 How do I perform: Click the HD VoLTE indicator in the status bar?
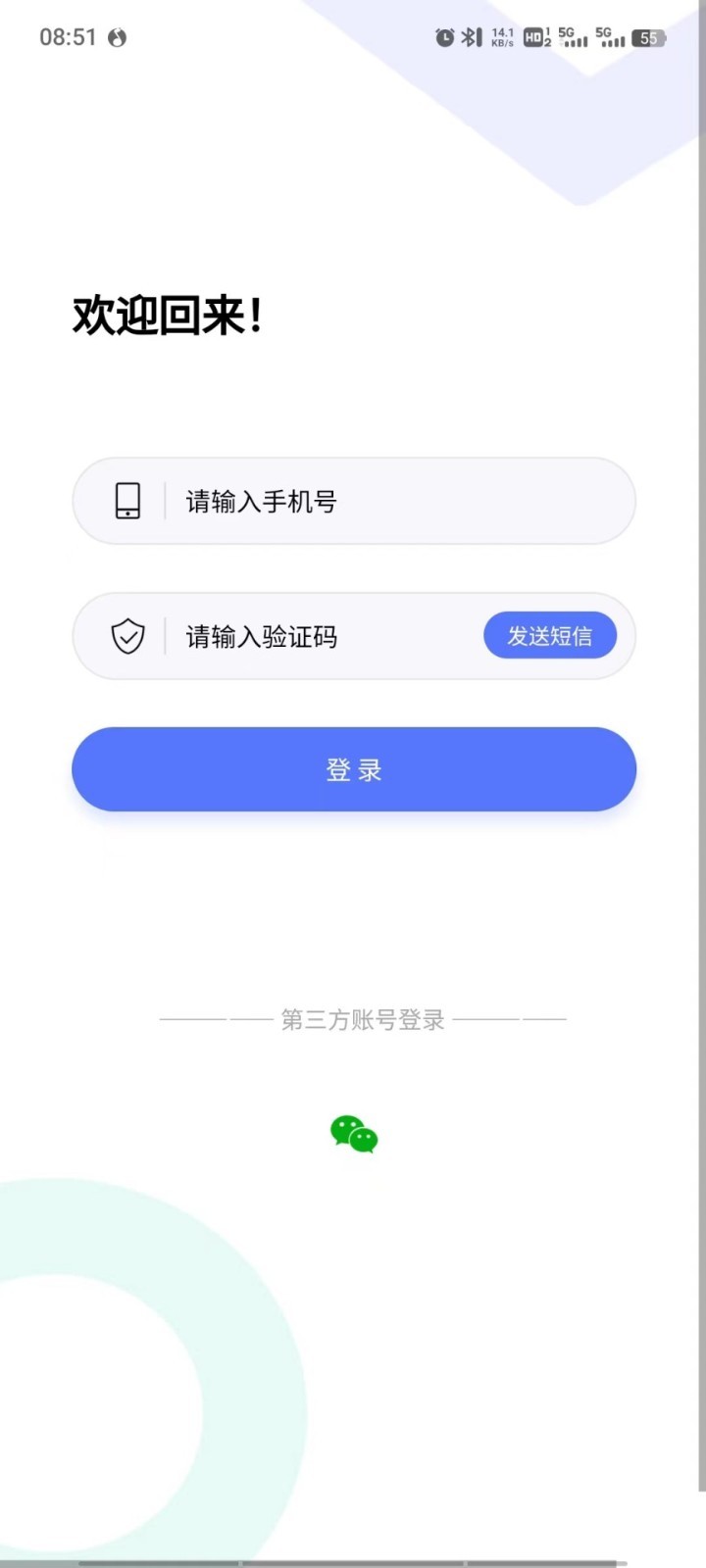(x=533, y=37)
